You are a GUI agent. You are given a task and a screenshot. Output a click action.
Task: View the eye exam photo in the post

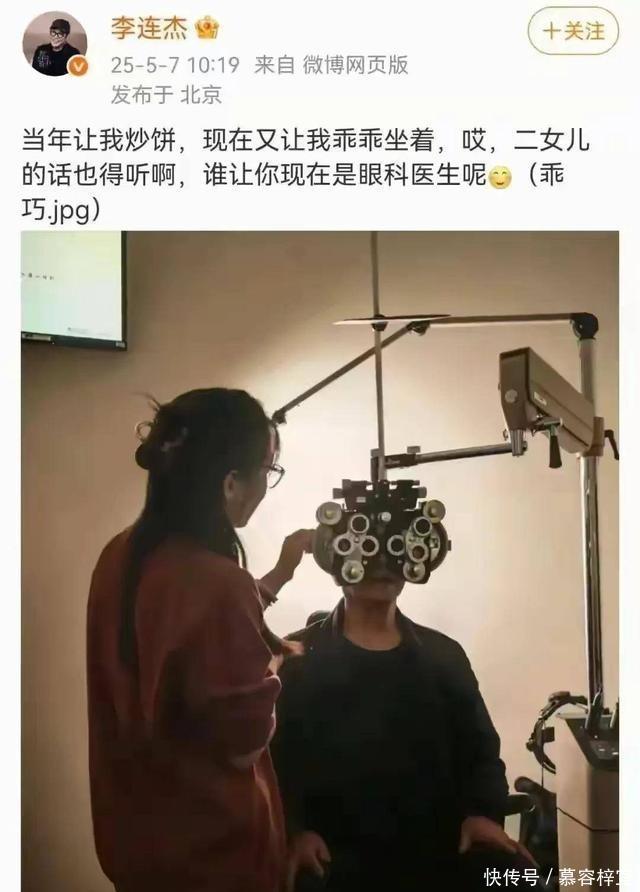point(320,560)
